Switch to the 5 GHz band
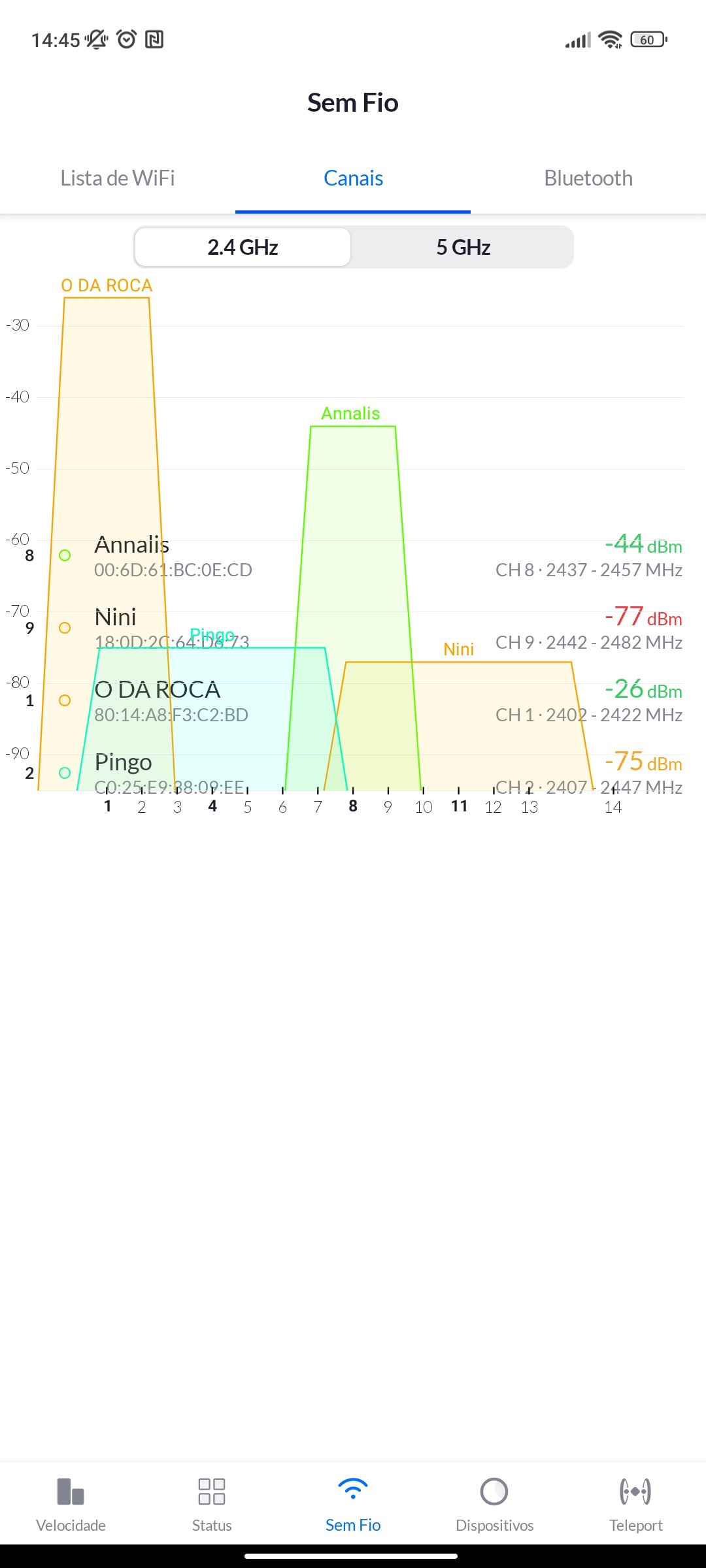706x1568 pixels. (463, 248)
